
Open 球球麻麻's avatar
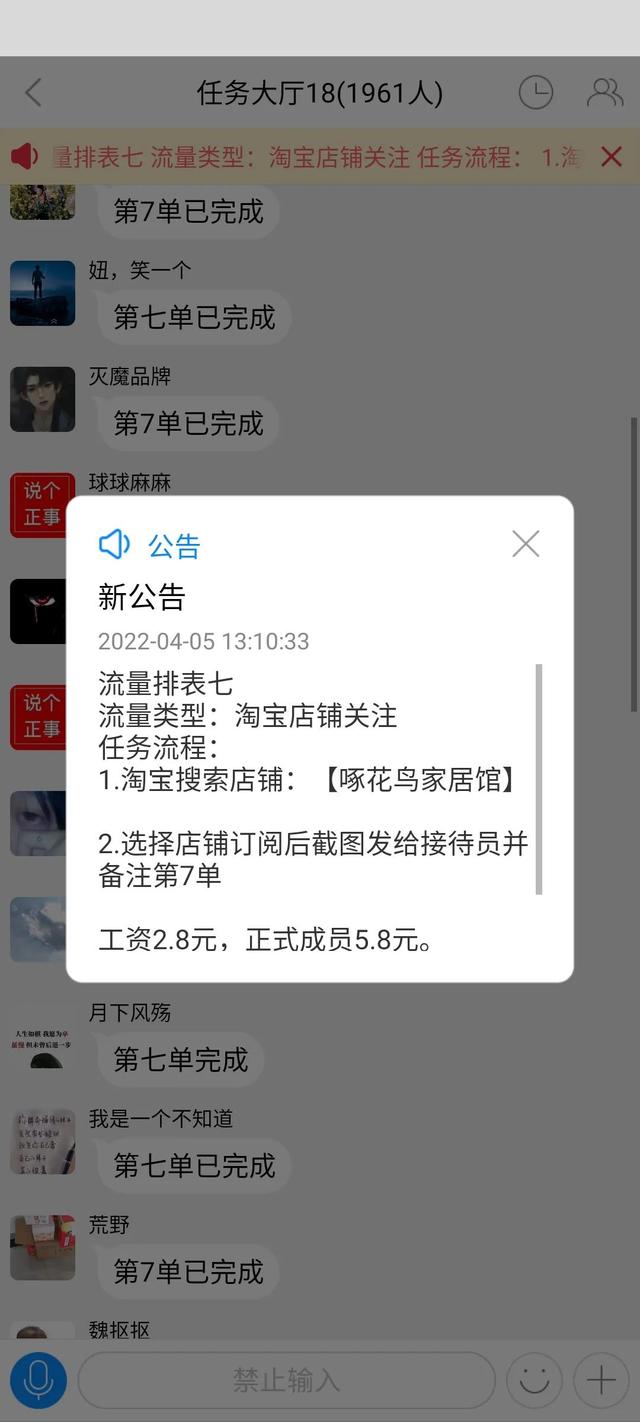coord(42,505)
